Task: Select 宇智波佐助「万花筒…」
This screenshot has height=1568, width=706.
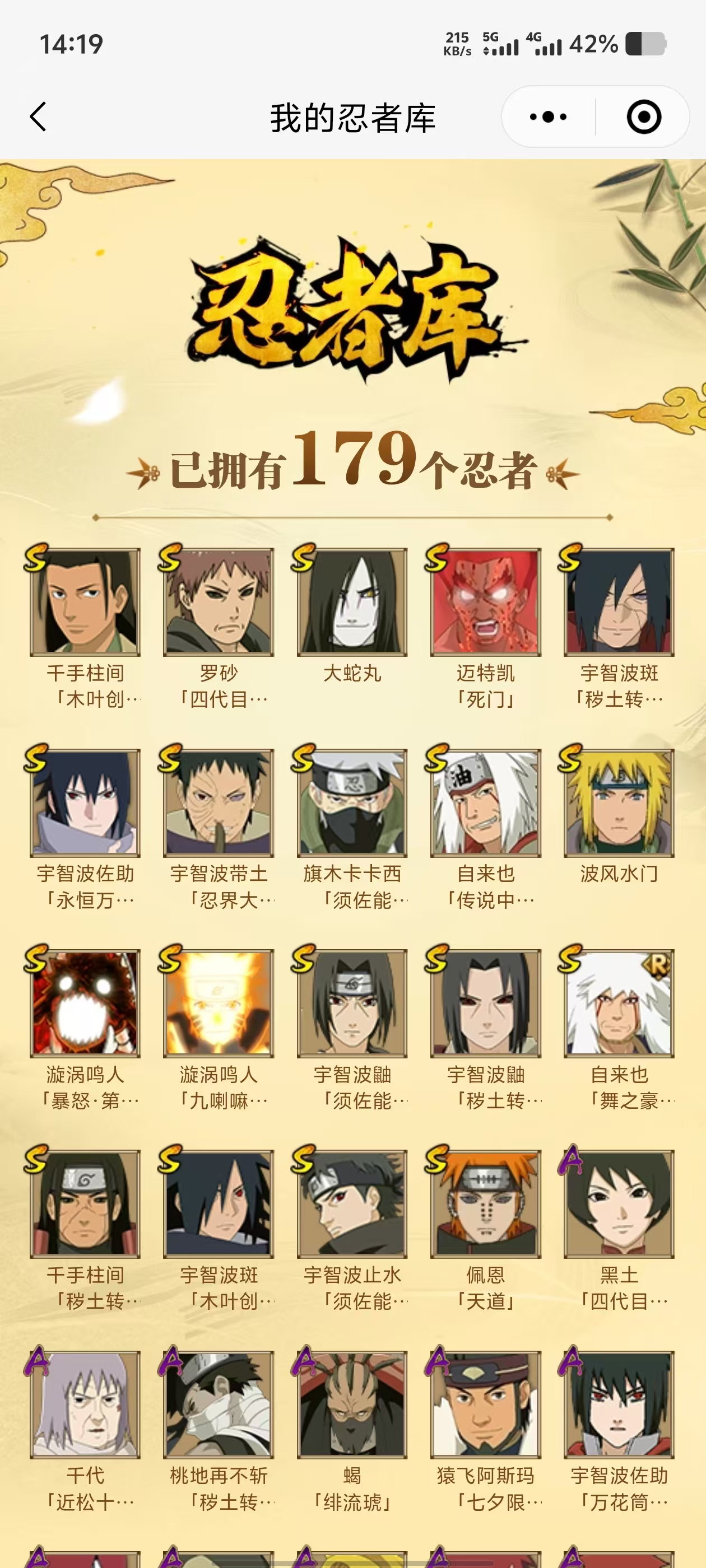Action: click(618, 1404)
